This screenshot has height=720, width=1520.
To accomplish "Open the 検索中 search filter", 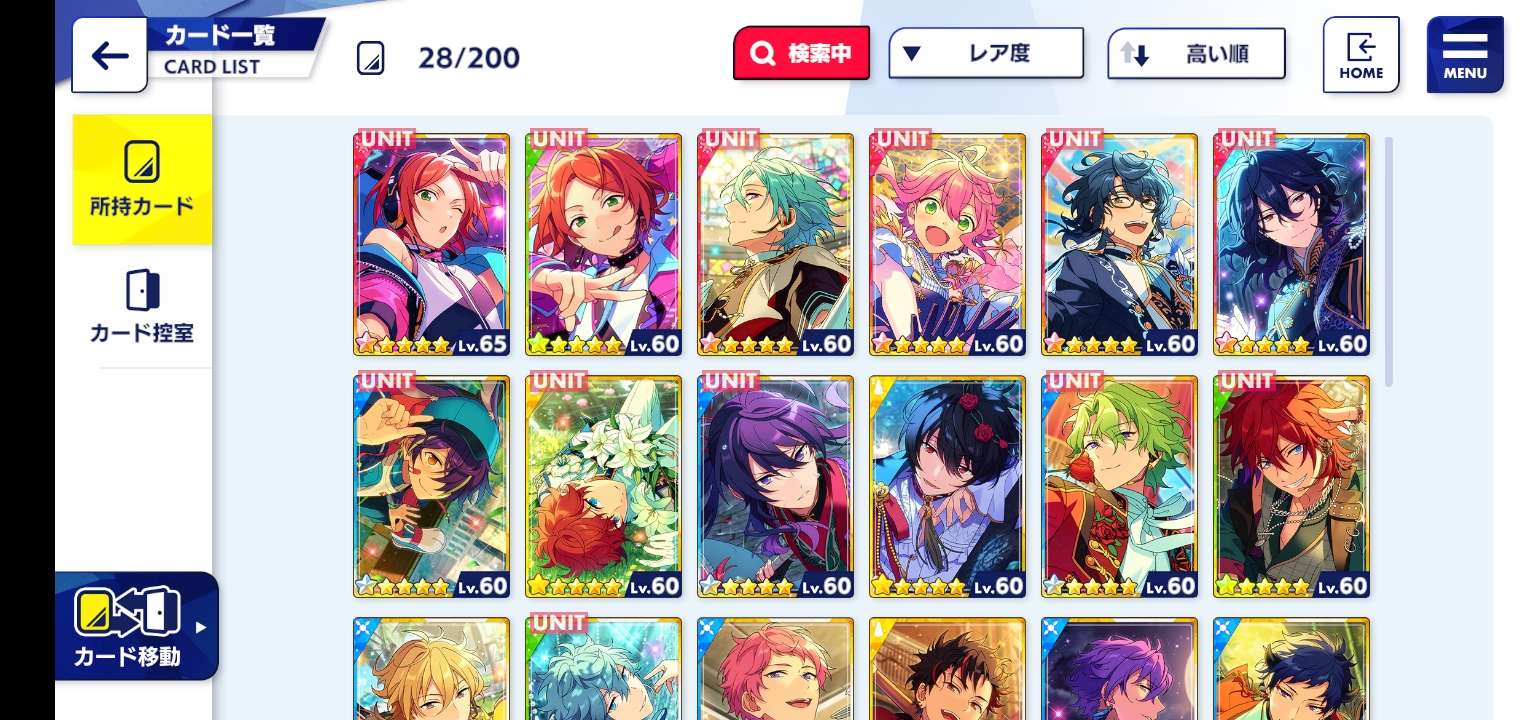I will coord(801,53).
